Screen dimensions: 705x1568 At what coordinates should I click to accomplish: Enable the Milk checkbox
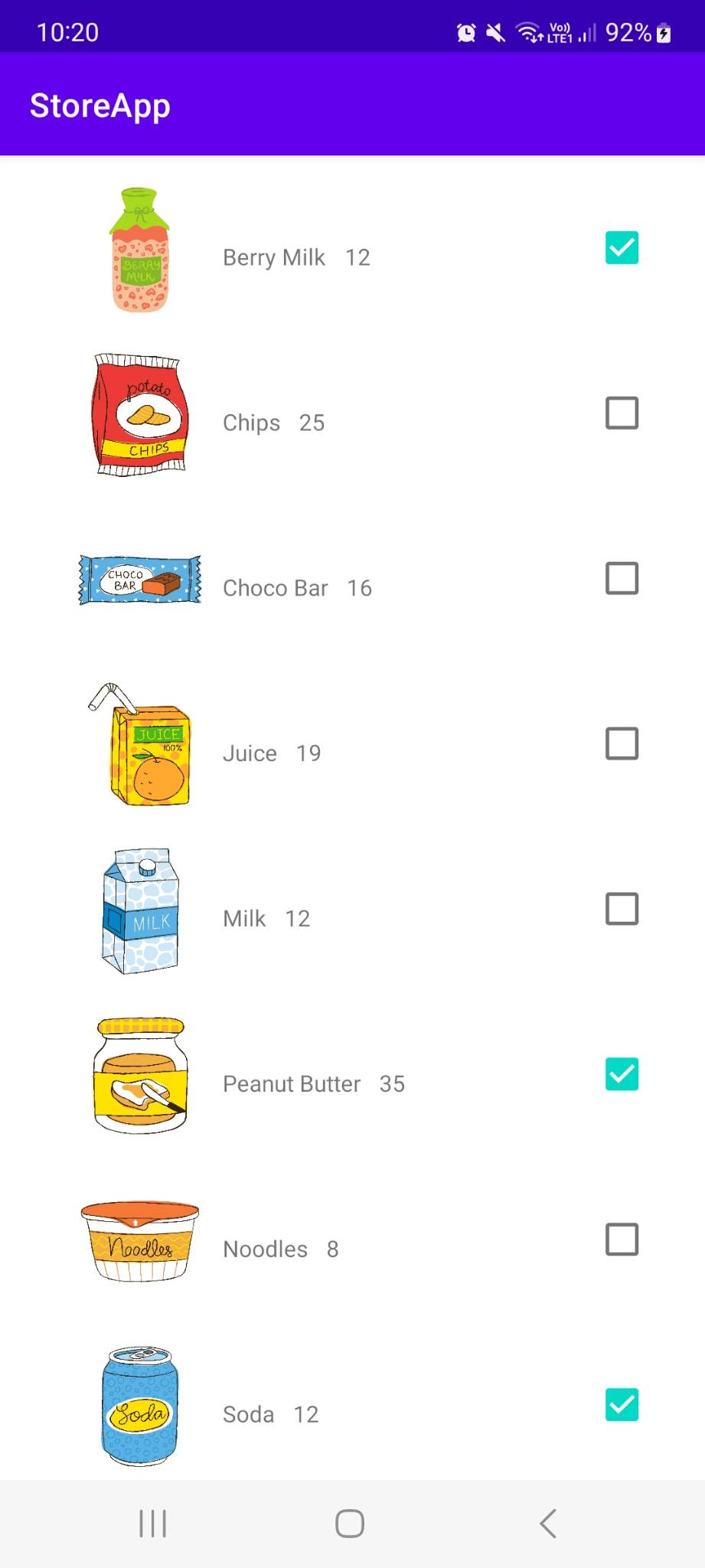[622, 909]
